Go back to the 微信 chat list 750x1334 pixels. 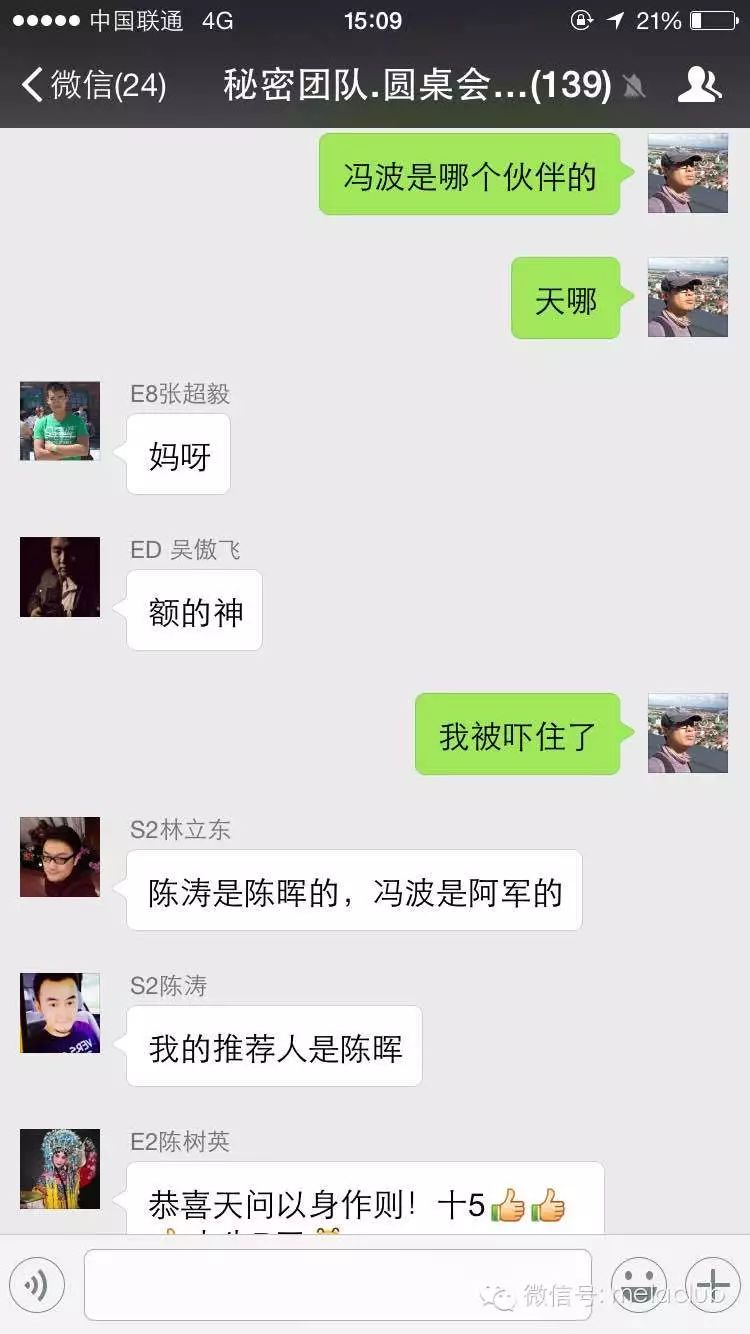(x=92, y=85)
